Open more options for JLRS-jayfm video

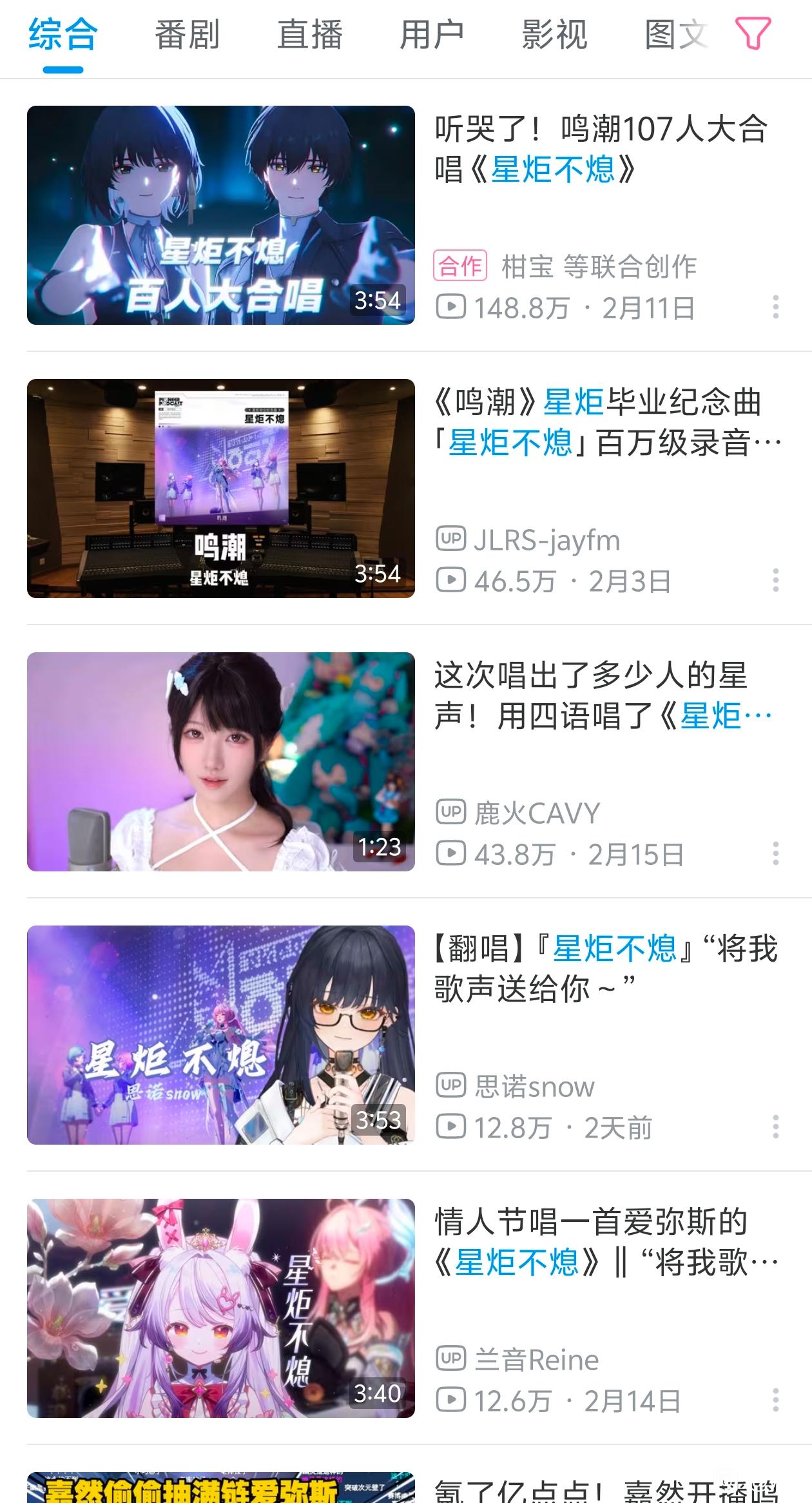pos(775,580)
